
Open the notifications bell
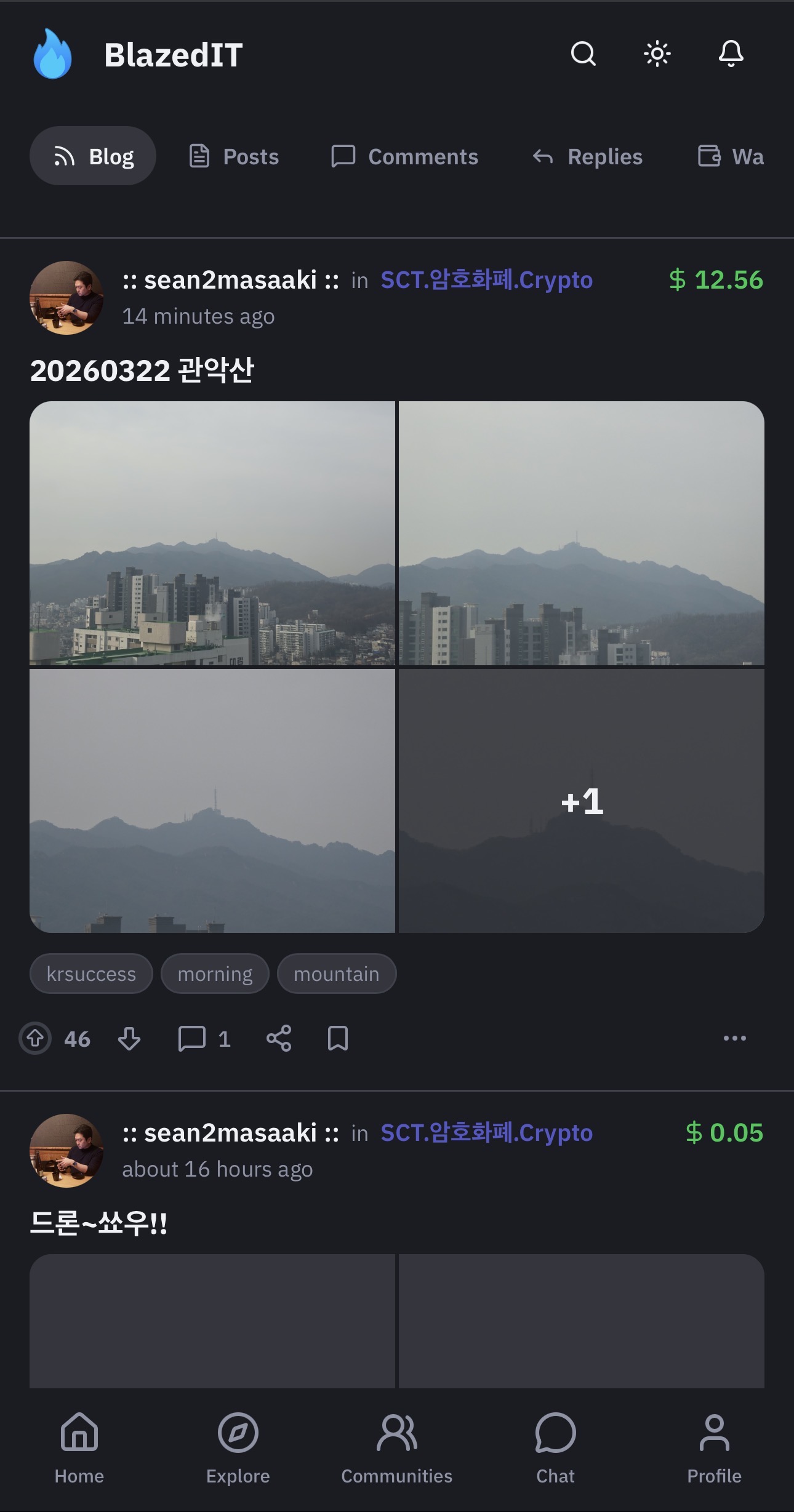point(731,54)
